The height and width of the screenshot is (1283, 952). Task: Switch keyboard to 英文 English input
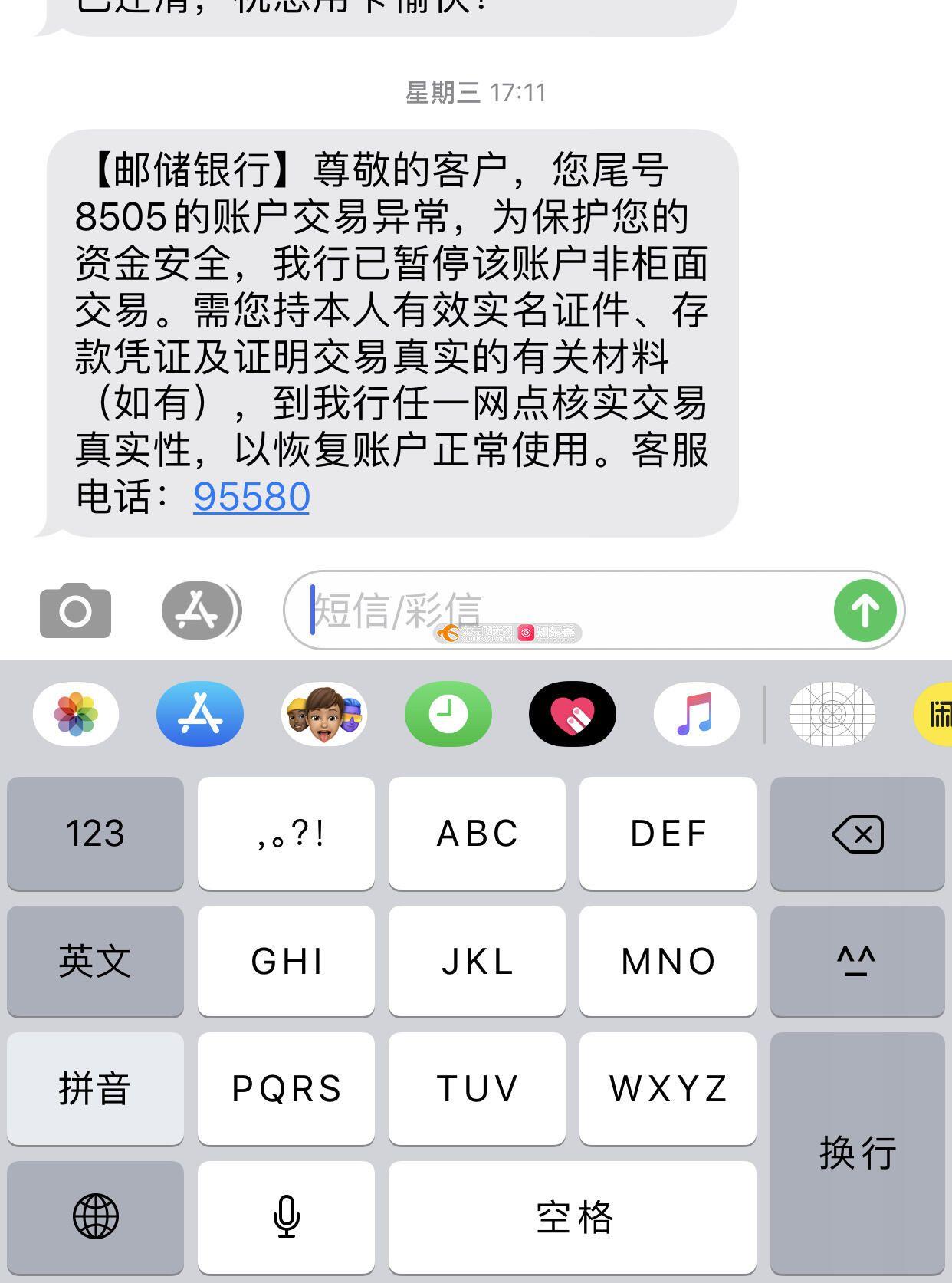click(95, 961)
